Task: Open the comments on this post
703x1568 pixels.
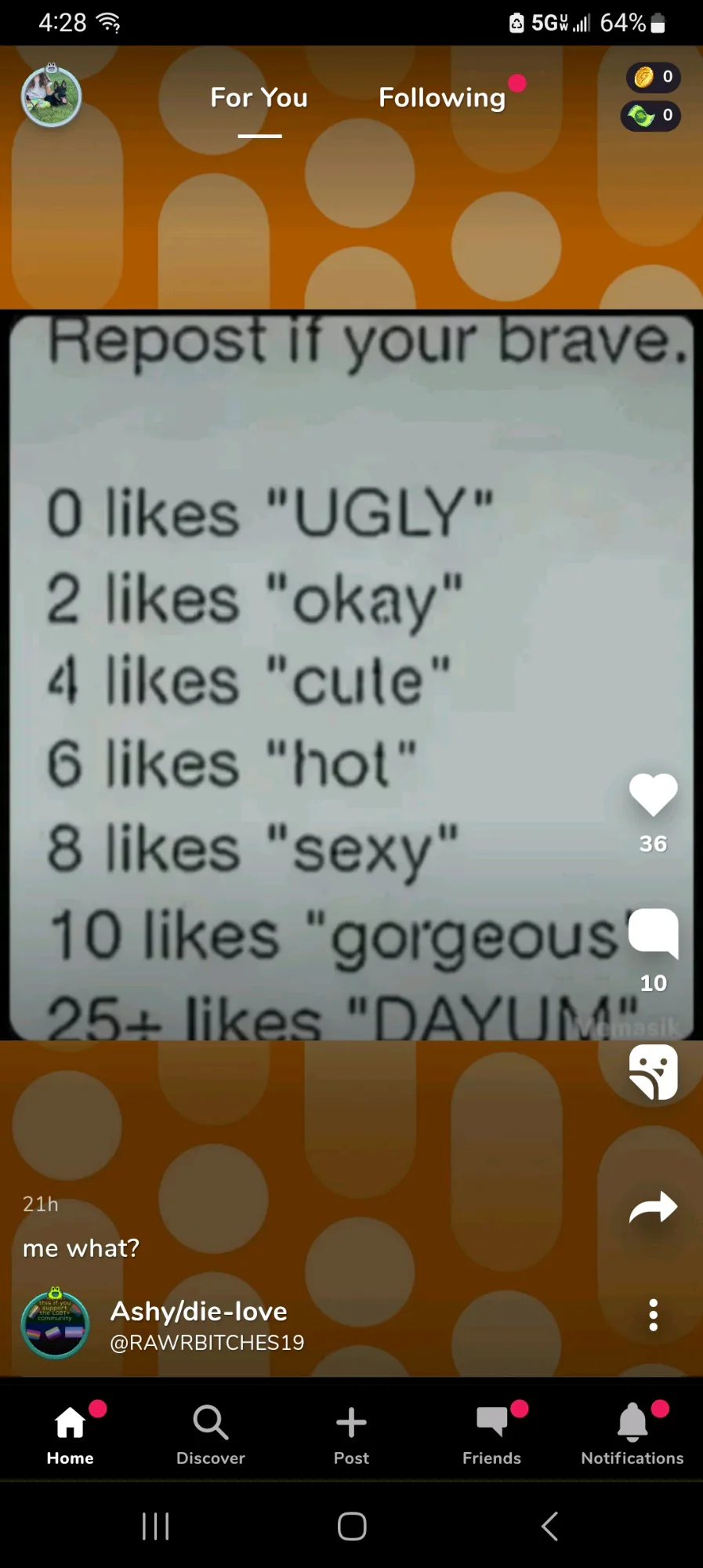Action: [x=653, y=933]
